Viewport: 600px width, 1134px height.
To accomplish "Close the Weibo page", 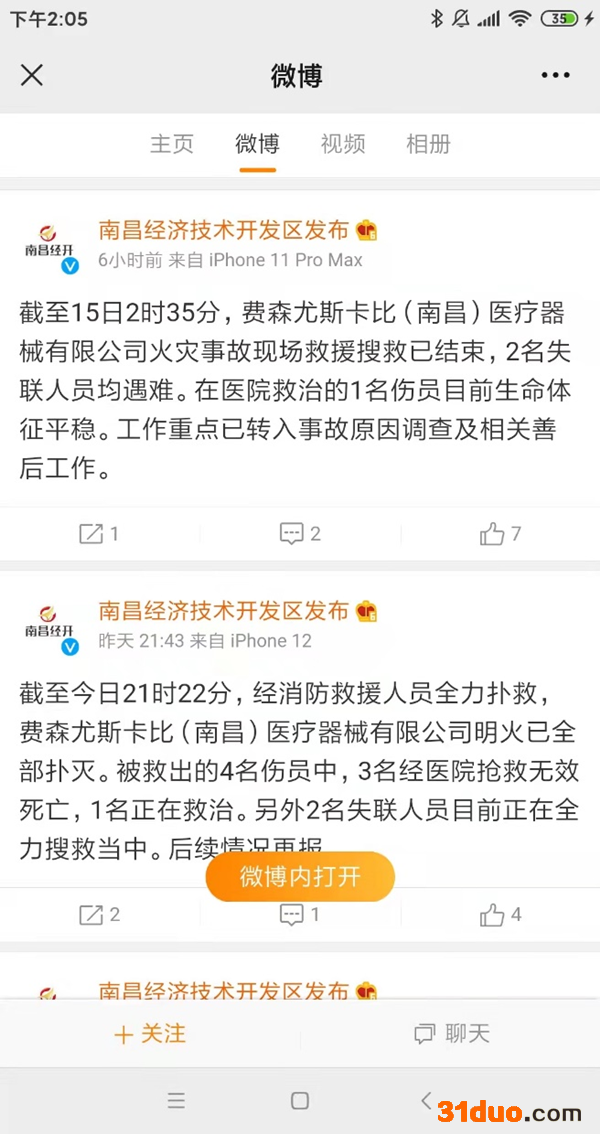I will pos(32,75).
